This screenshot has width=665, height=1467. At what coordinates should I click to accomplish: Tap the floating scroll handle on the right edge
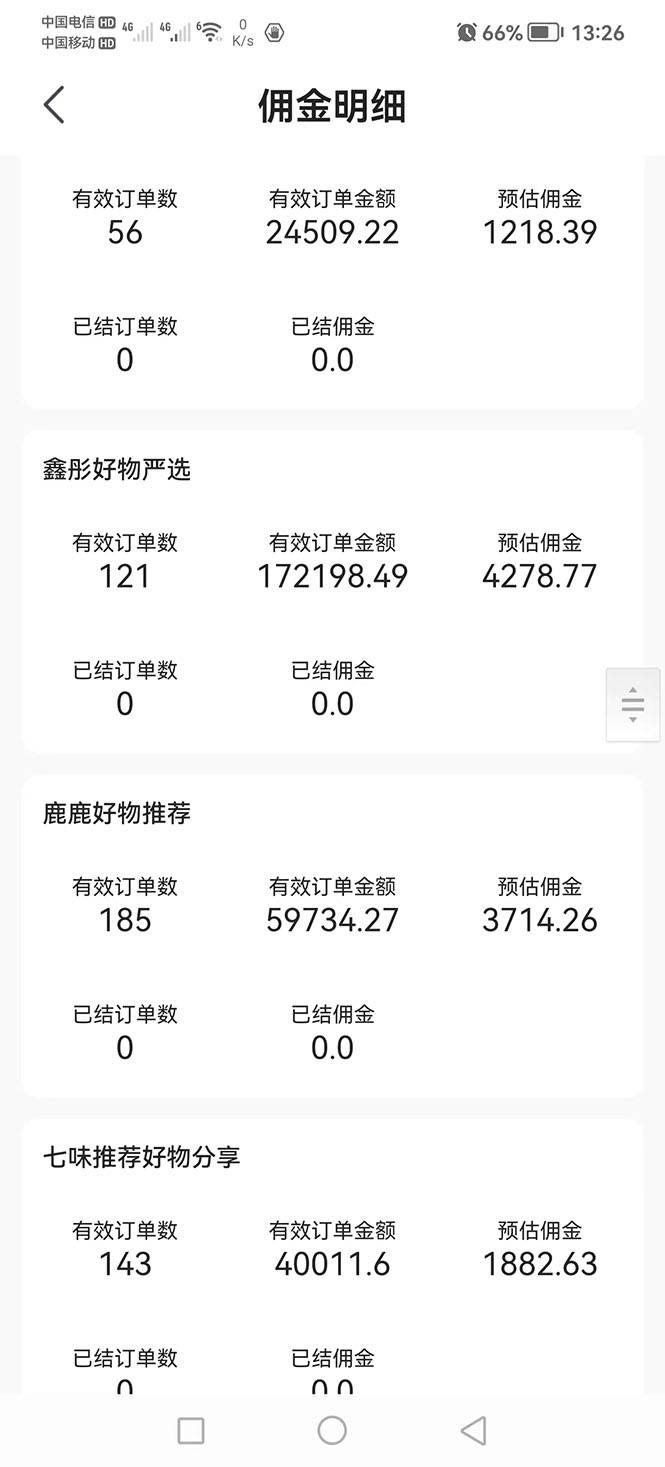(x=633, y=705)
